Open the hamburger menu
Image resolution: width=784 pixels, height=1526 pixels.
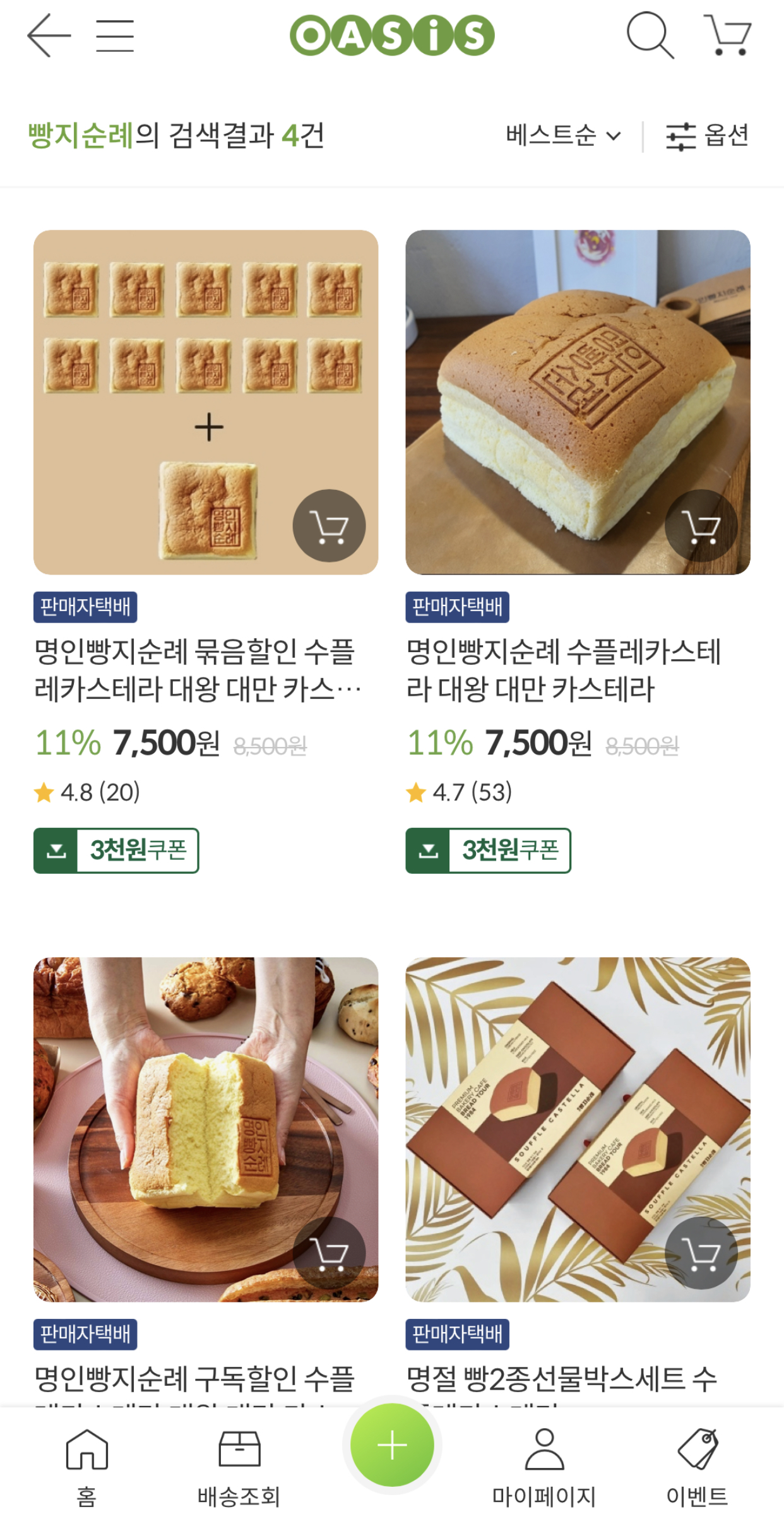(x=115, y=36)
